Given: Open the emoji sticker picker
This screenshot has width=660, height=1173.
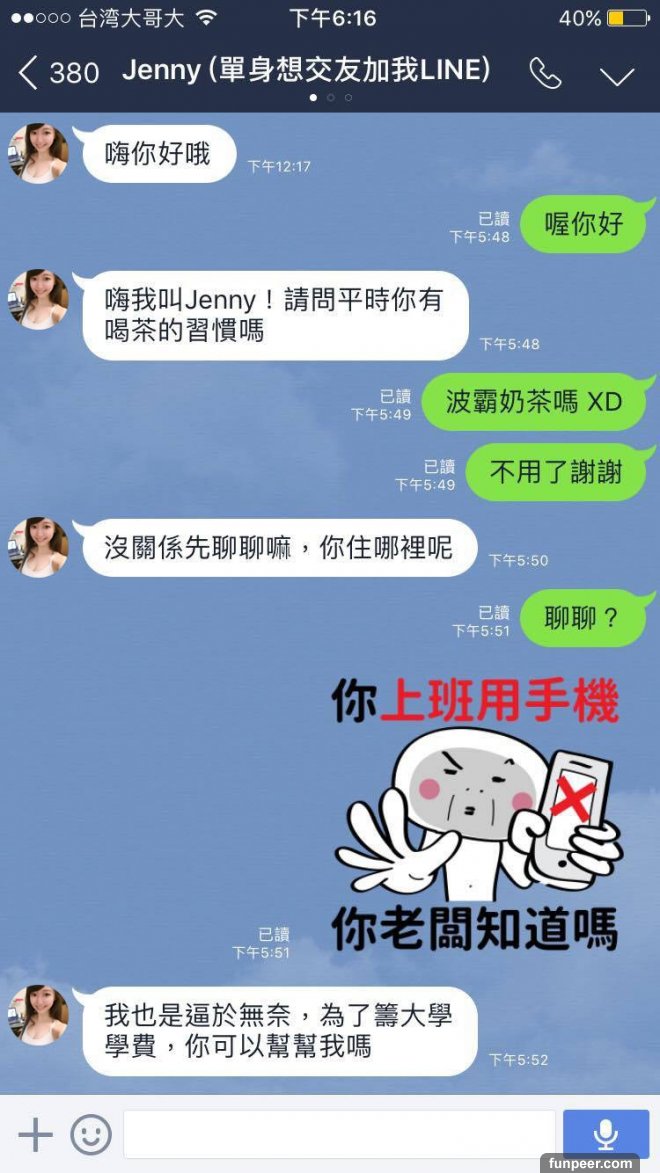Looking at the screenshot, I should pyautogui.click(x=90, y=1135).
